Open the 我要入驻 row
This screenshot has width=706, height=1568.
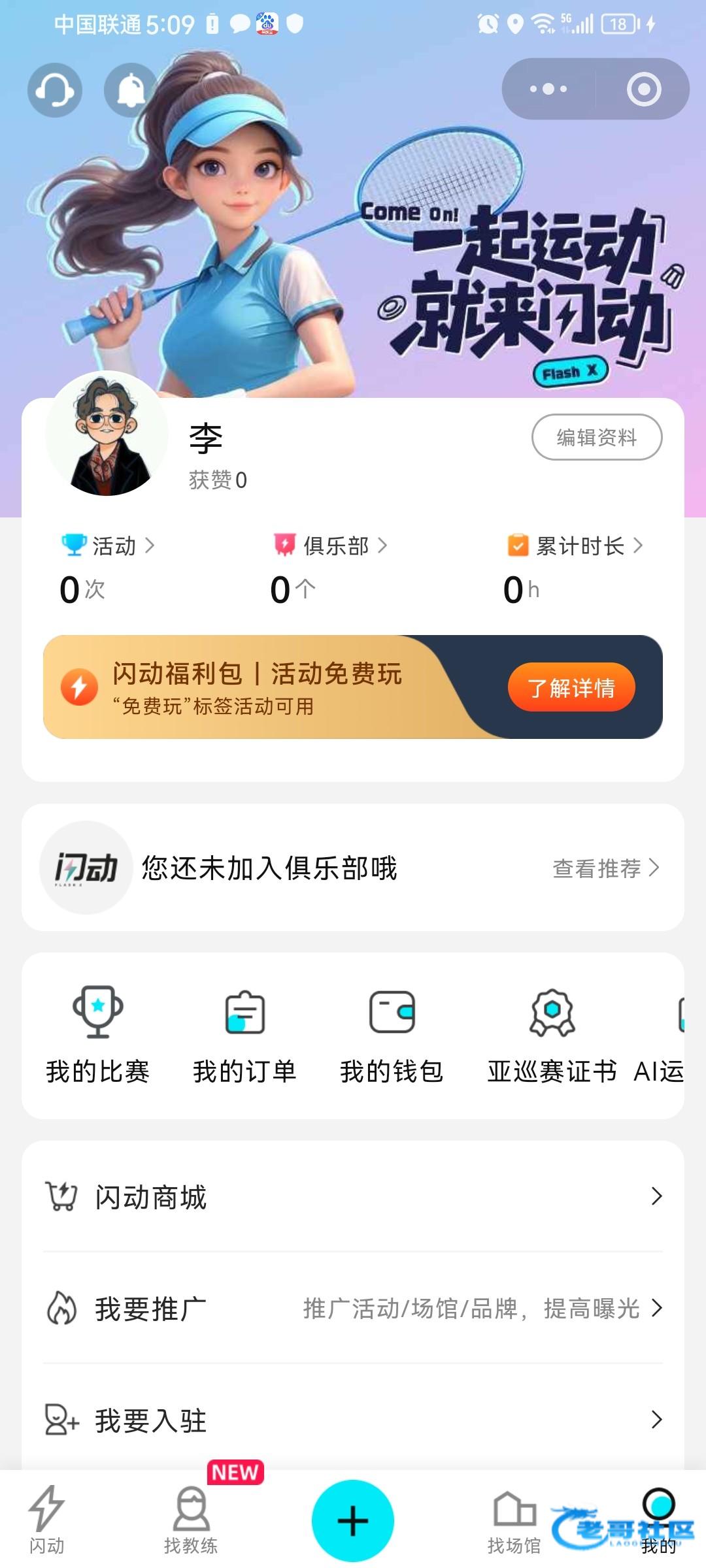(x=353, y=1420)
